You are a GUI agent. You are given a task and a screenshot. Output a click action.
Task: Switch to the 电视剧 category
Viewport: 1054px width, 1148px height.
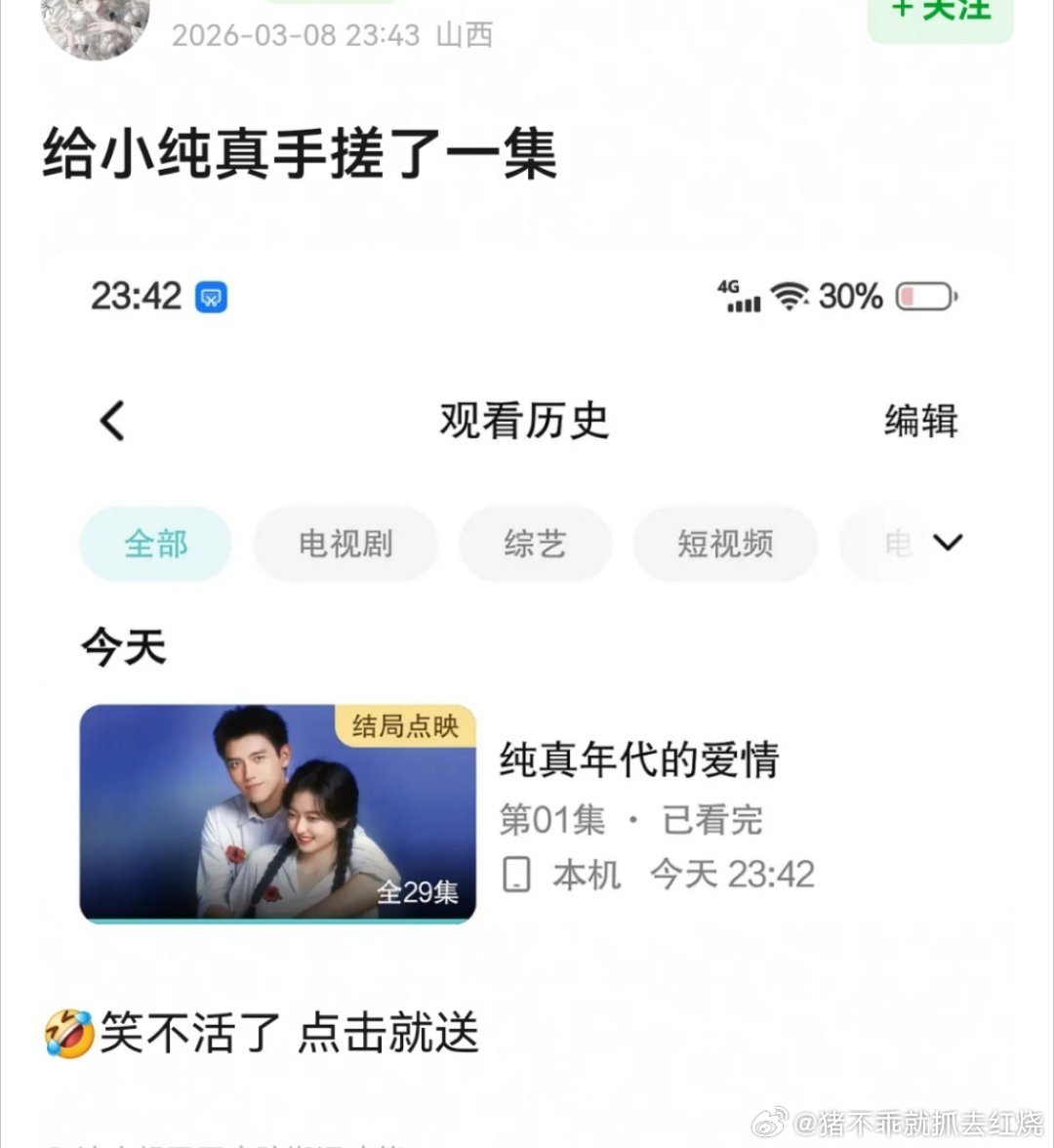point(345,545)
